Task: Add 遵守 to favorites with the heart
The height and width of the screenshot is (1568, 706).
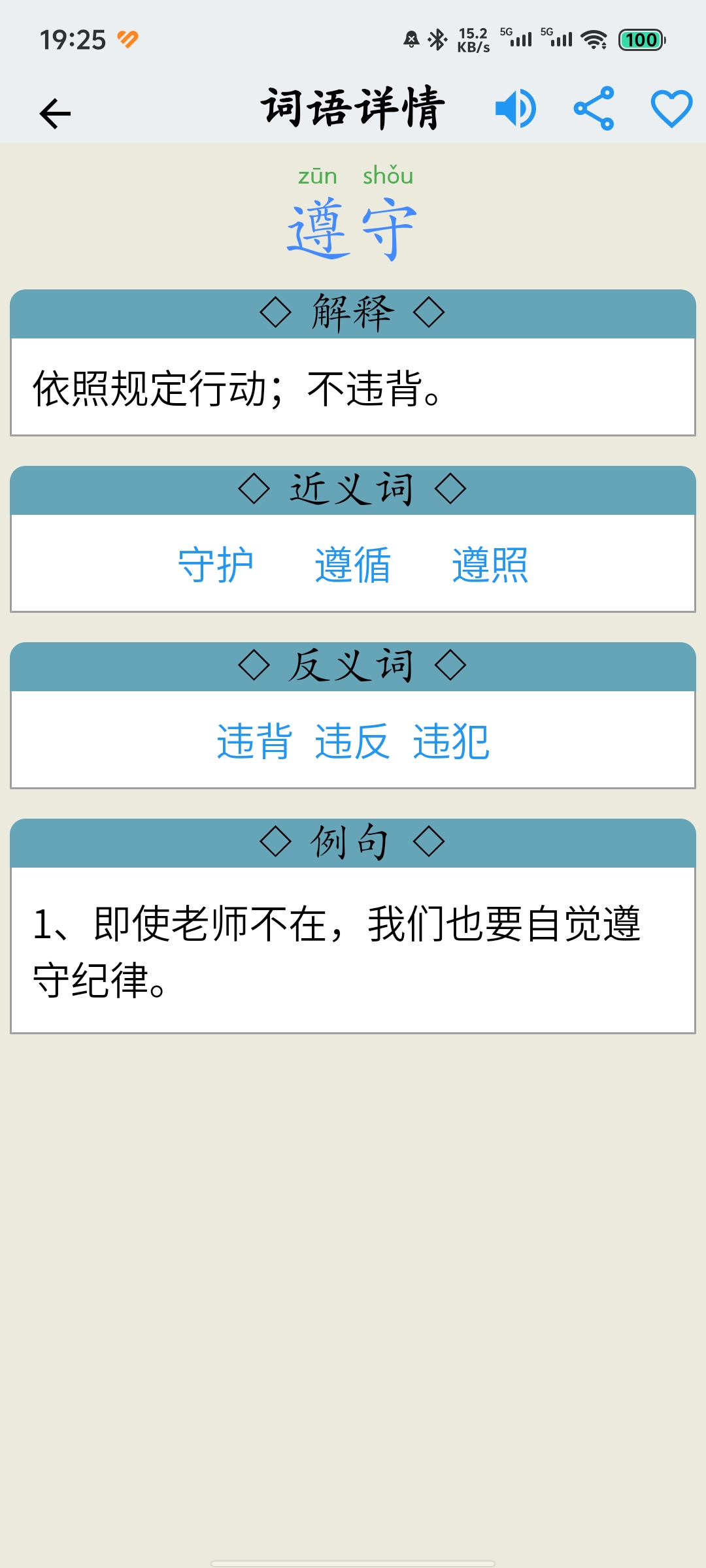Action: 671,108
